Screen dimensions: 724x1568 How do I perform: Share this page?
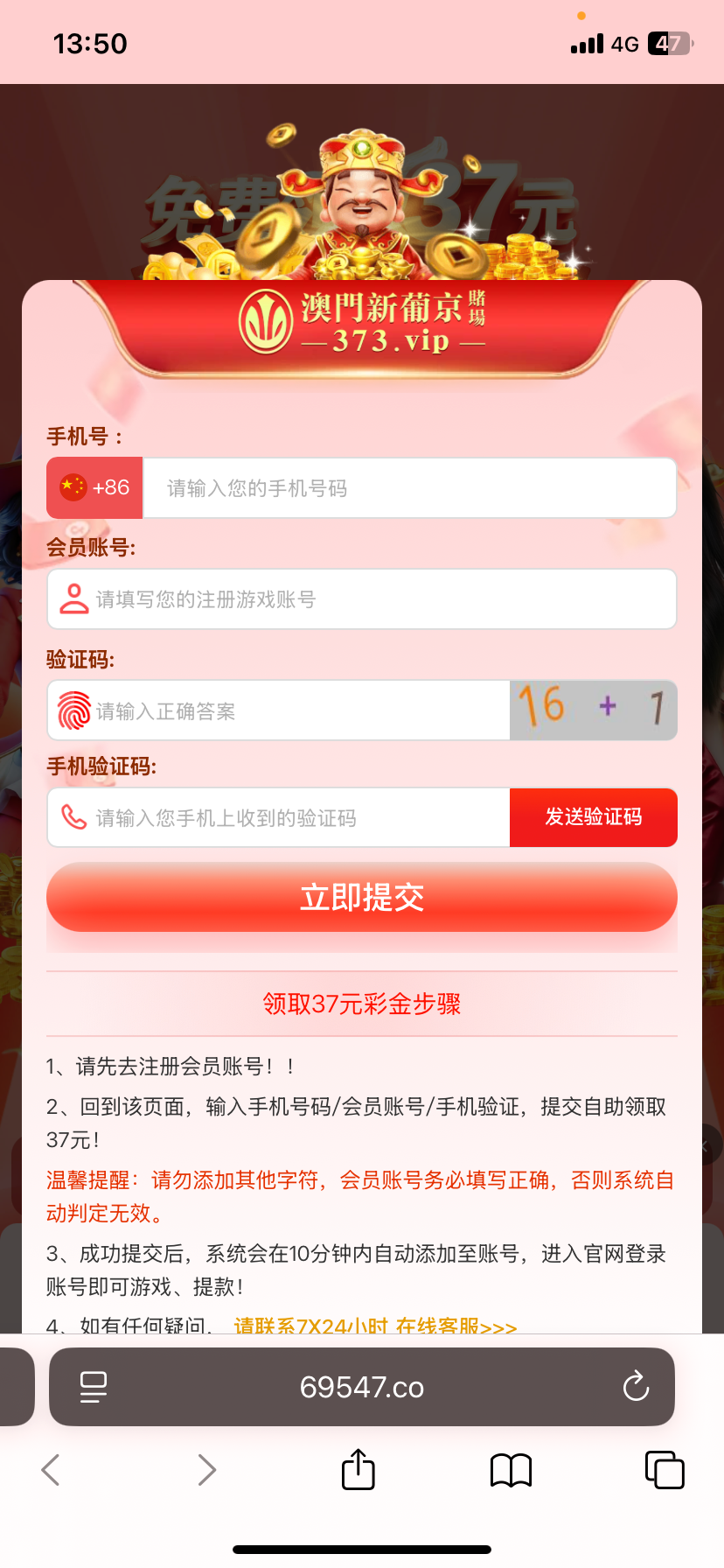coord(358,1469)
